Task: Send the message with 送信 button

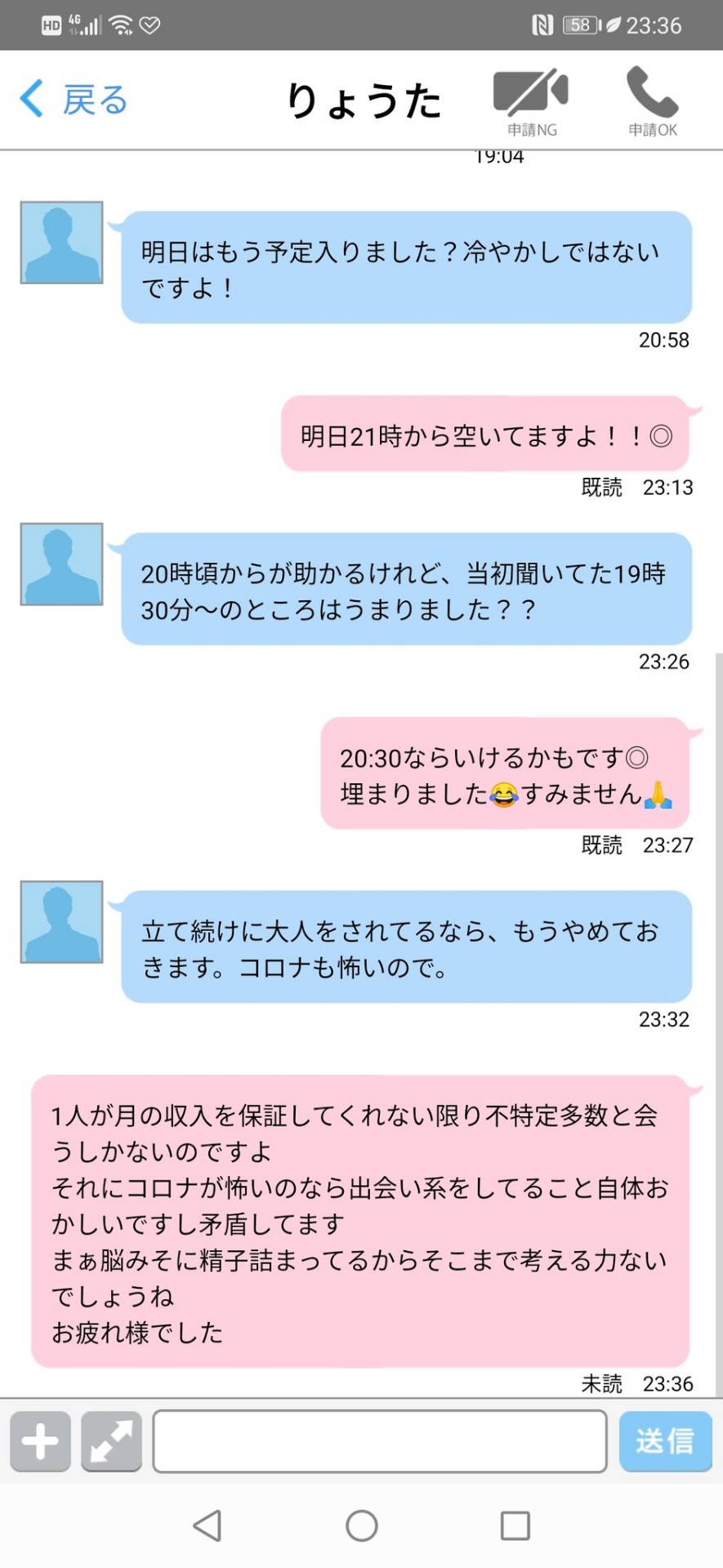Action: coord(665,1441)
